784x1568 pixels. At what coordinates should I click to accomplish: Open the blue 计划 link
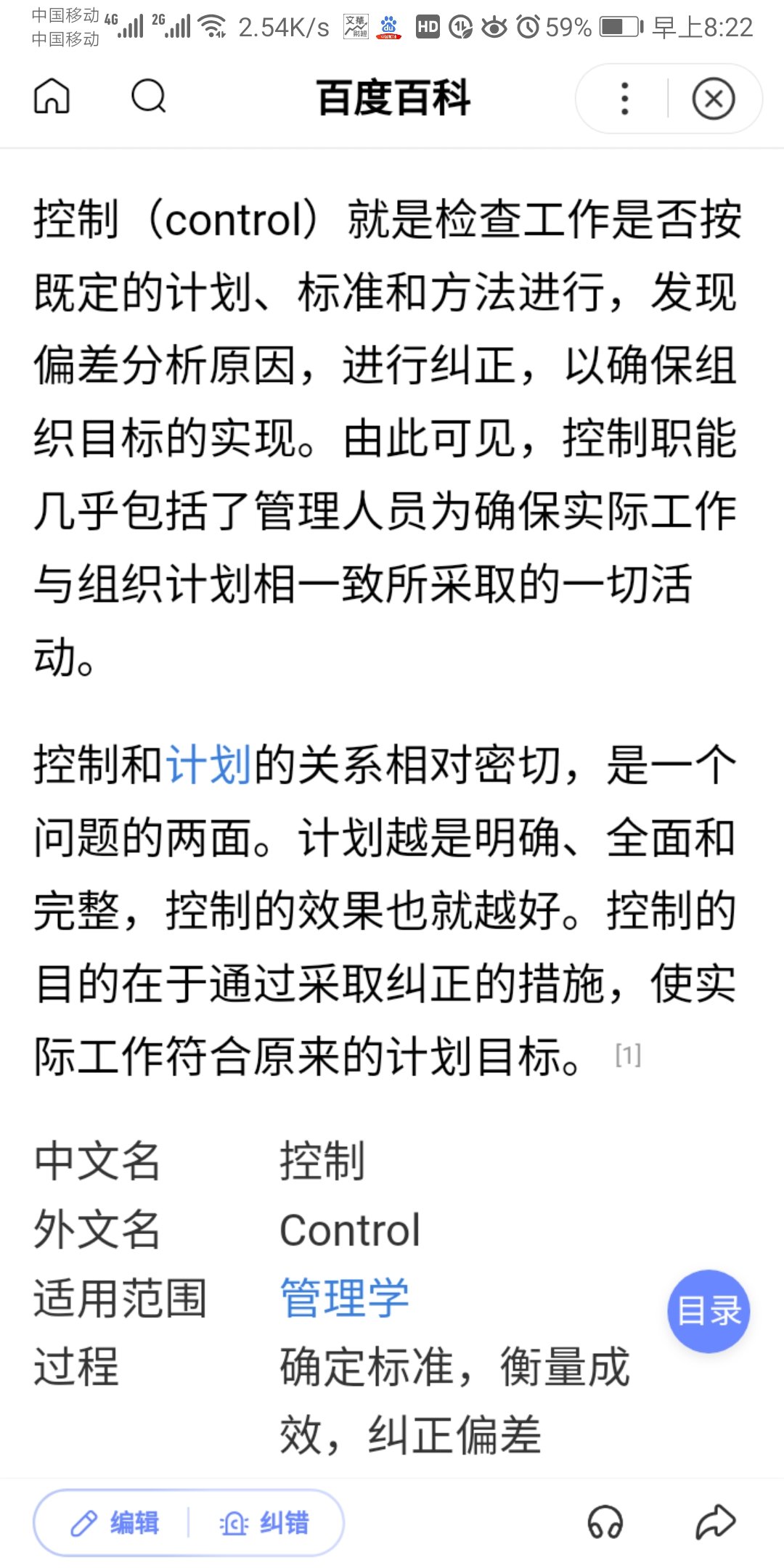[209, 764]
